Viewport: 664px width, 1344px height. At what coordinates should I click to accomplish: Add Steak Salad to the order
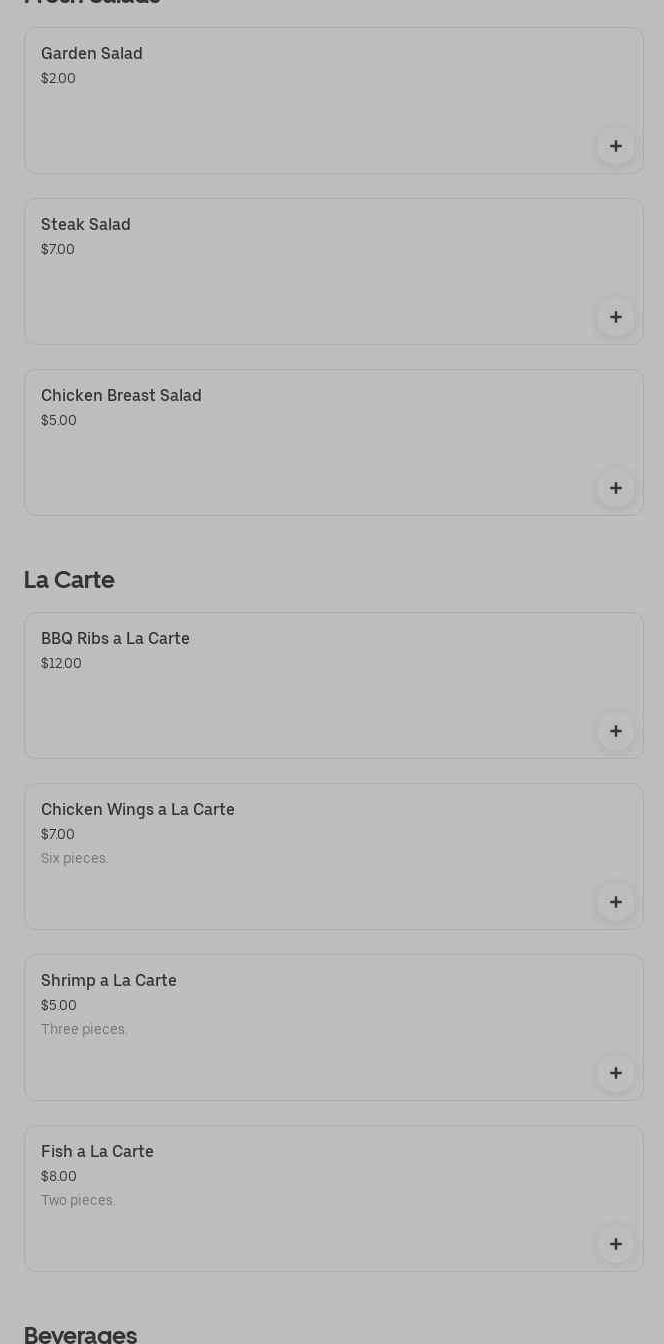click(x=616, y=317)
